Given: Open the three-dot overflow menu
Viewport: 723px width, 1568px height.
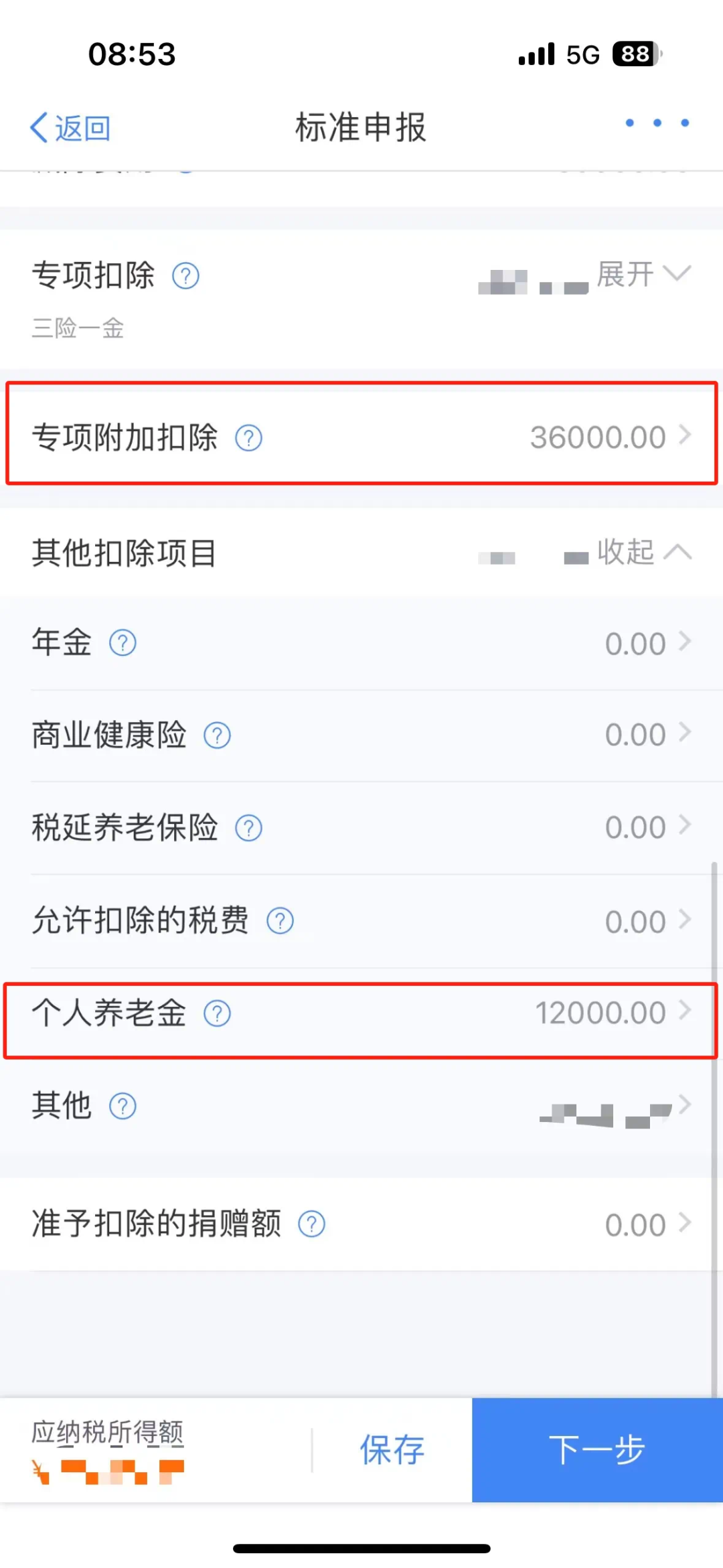Looking at the screenshot, I should [657, 123].
